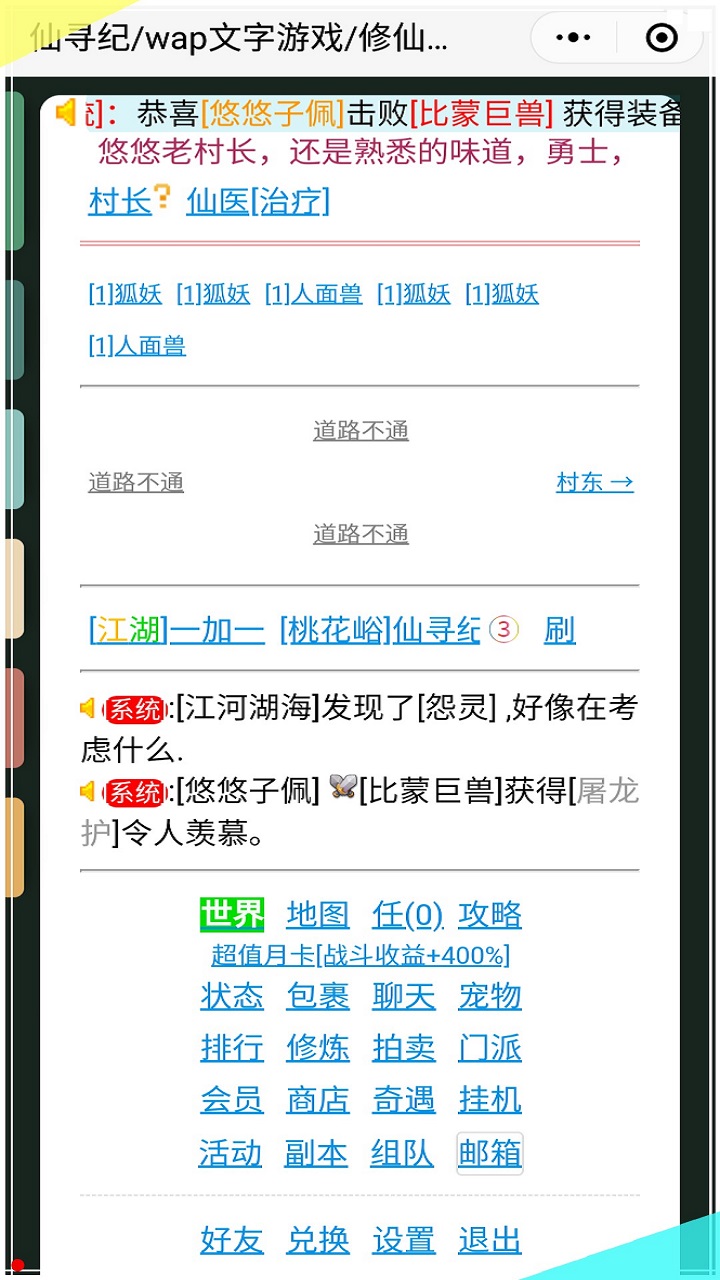Open the mini program overflow menu
This screenshot has height=1280, width=720.
(573, 39)
